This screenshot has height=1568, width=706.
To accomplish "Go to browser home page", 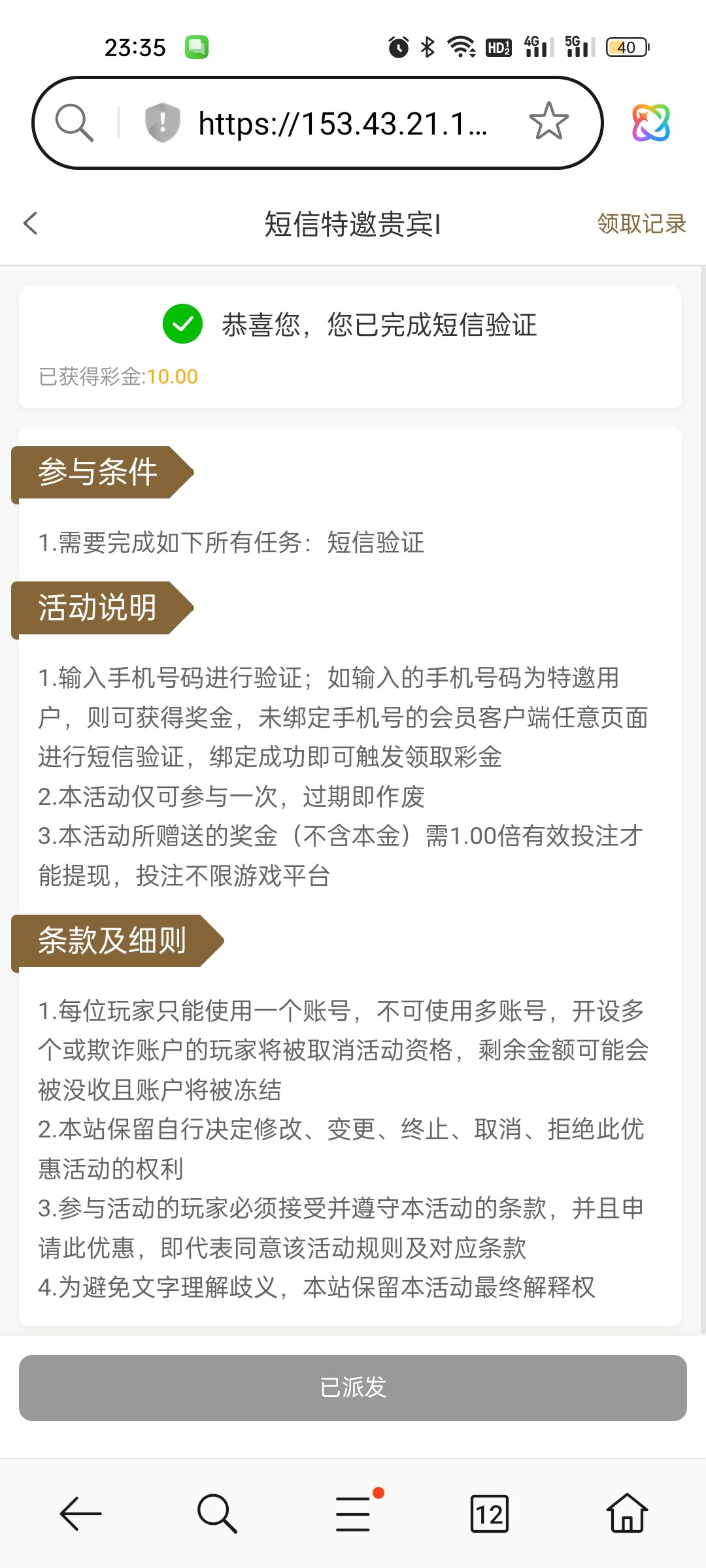I will (x=627, y=1513).
